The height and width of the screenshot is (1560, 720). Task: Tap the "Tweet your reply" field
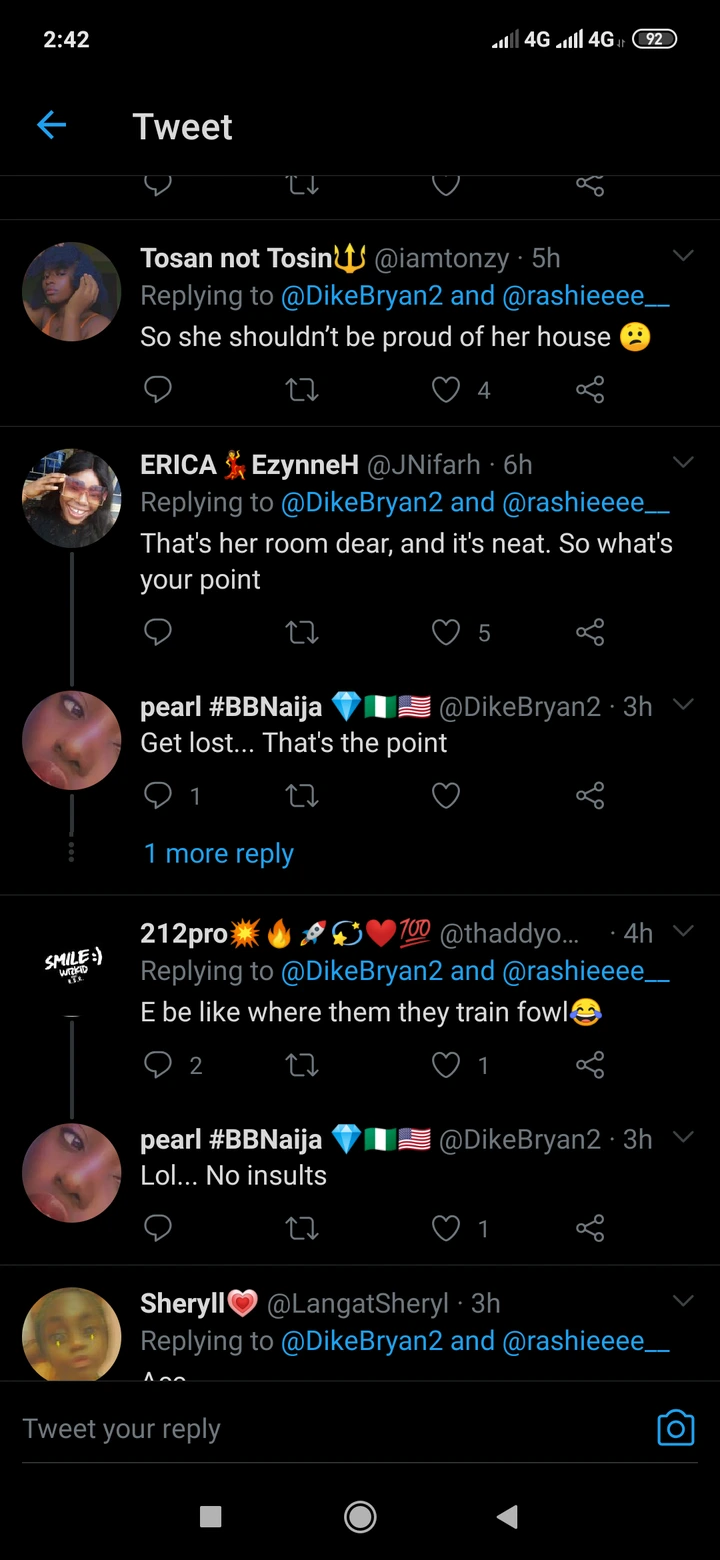tap(300, 1429)
